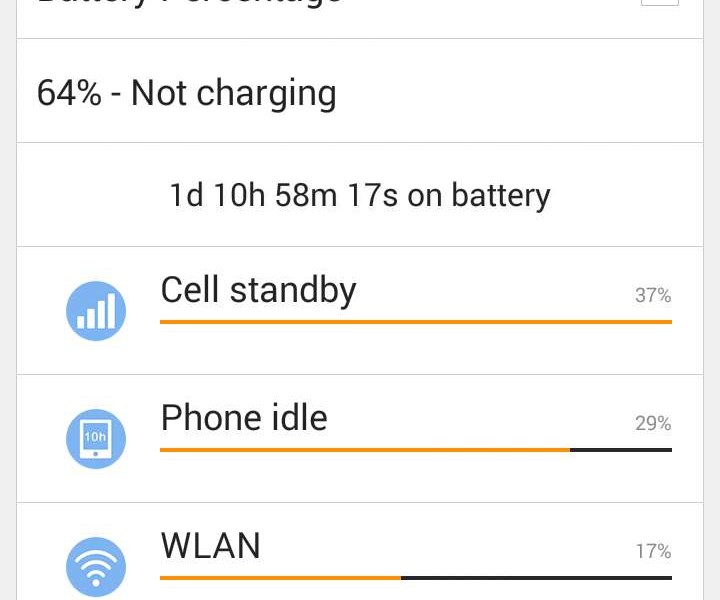720x600 pixels.
Task: Open the battery history timeline
Action: (360, 195)
